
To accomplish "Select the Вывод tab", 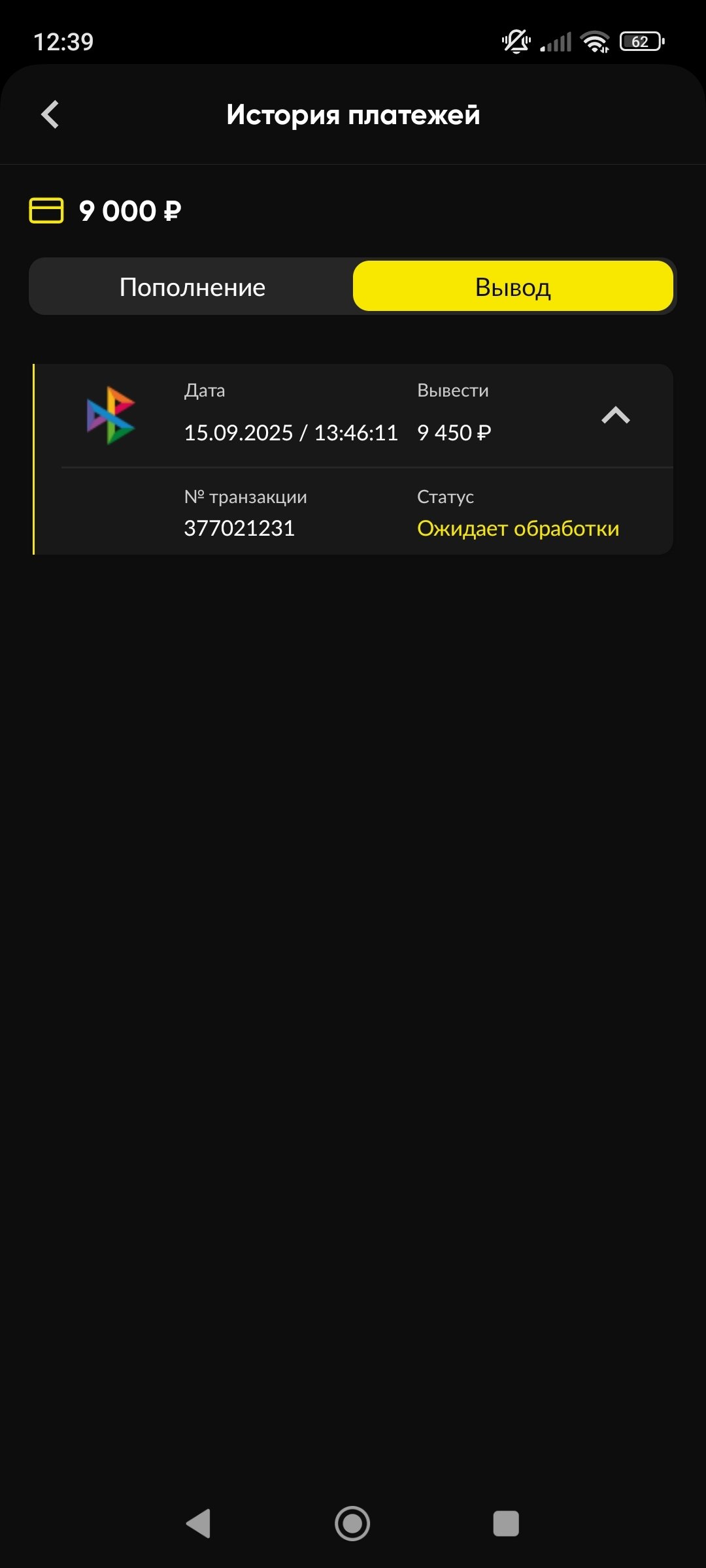I will pyautogui.click(x=513, y=287).
